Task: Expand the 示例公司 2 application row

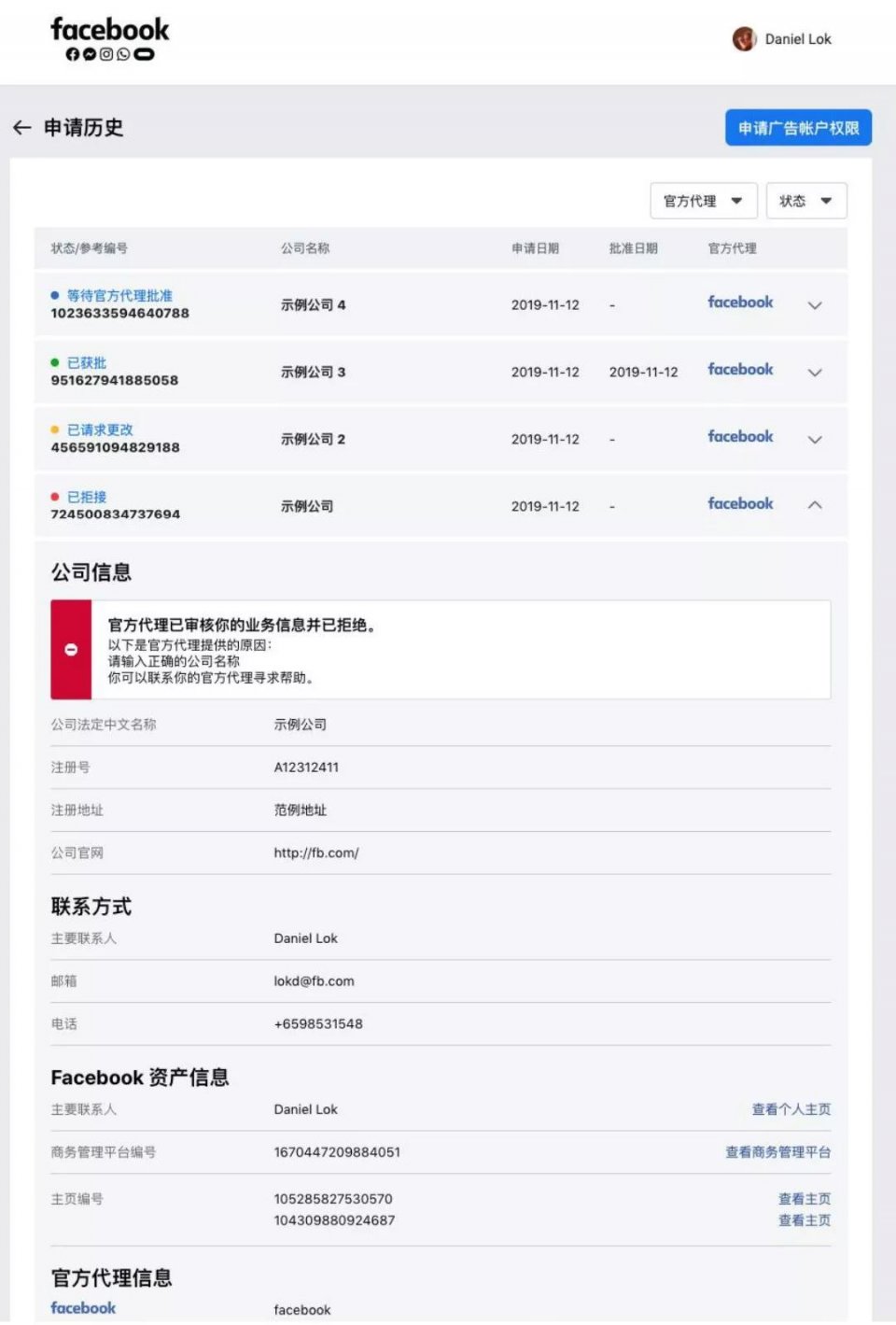Action: pyautogui.click(x=815, y=440)
